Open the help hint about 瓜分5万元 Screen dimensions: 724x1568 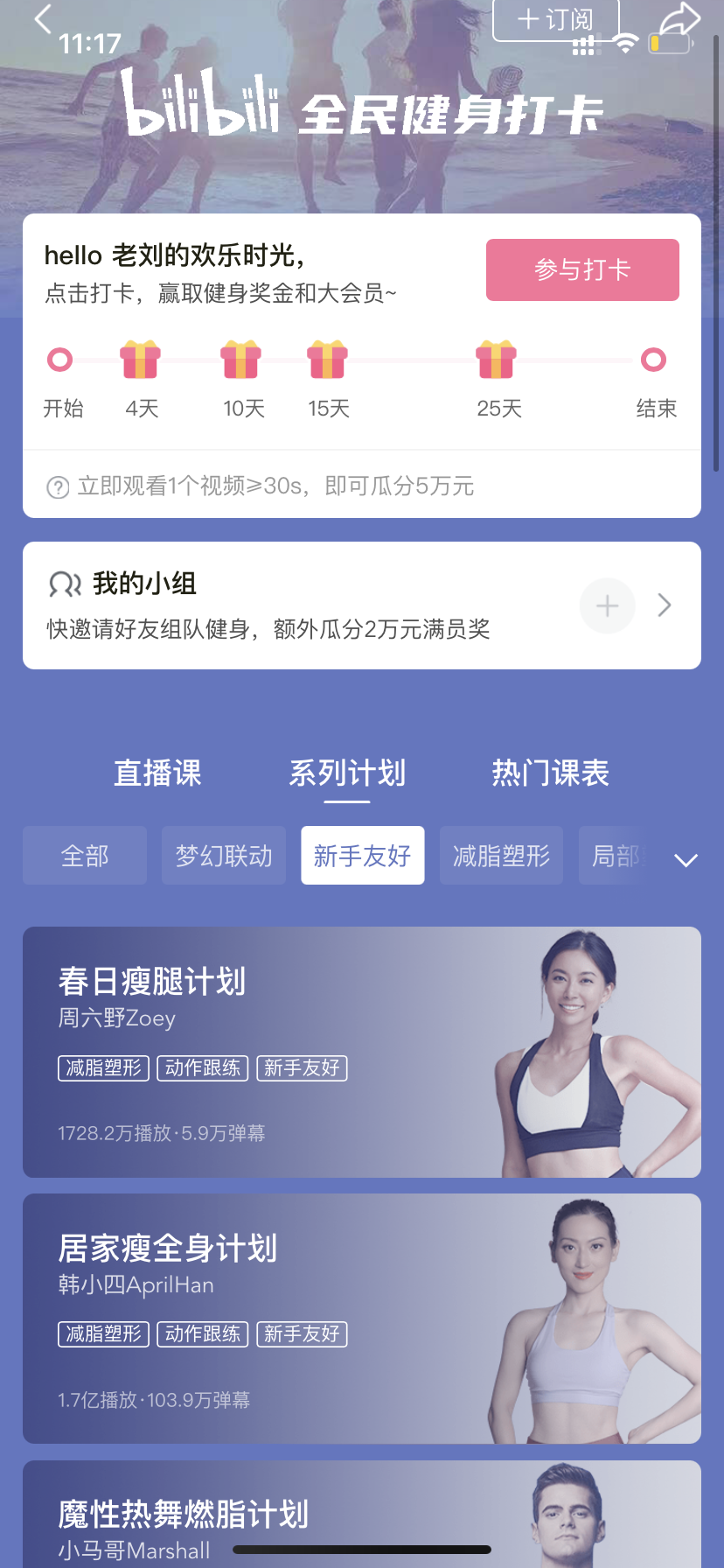point(58,486)
